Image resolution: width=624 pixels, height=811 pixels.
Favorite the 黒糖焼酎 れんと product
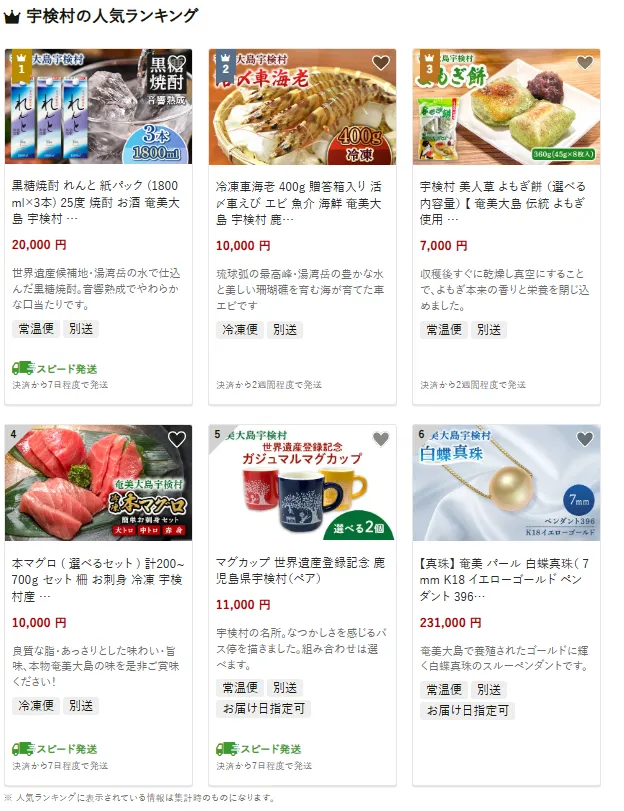click(177, 63)
